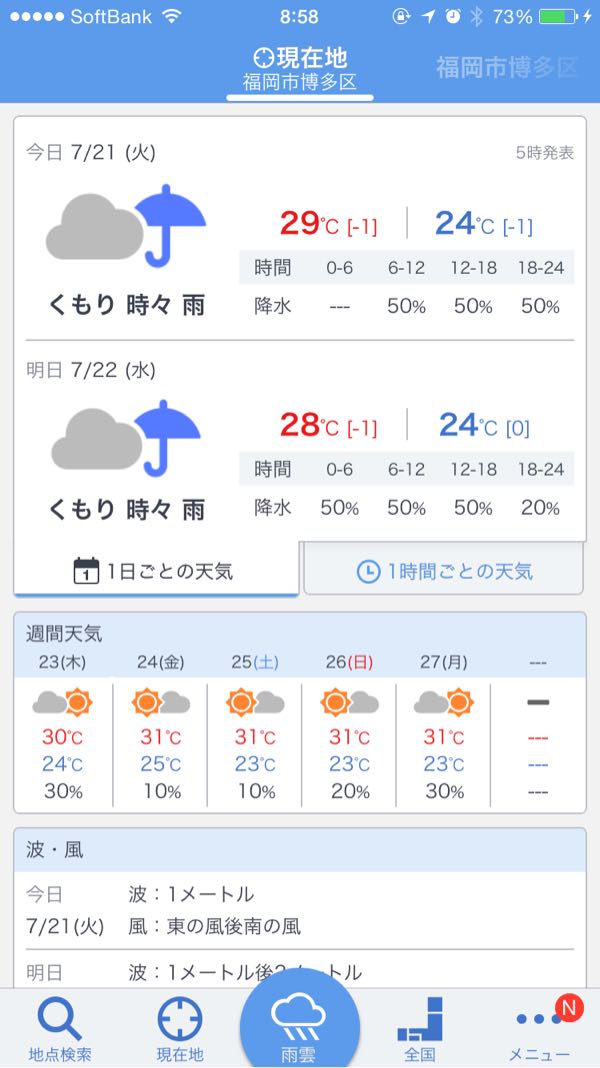
Task: Select the 1日ごとの天気 tab
Action: (x=155, y=571)
